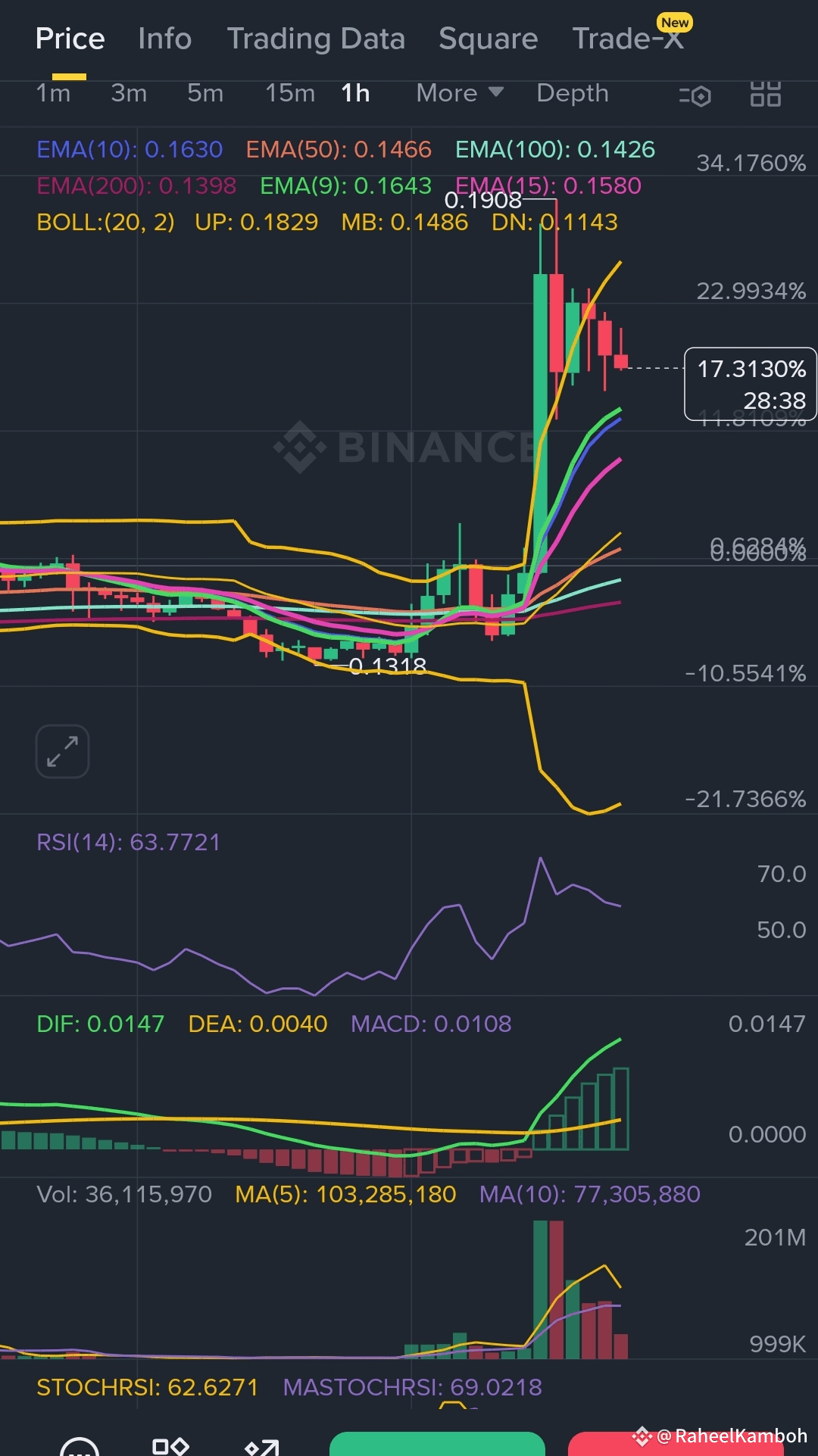Open the Trade-X tab

(628, 39)
